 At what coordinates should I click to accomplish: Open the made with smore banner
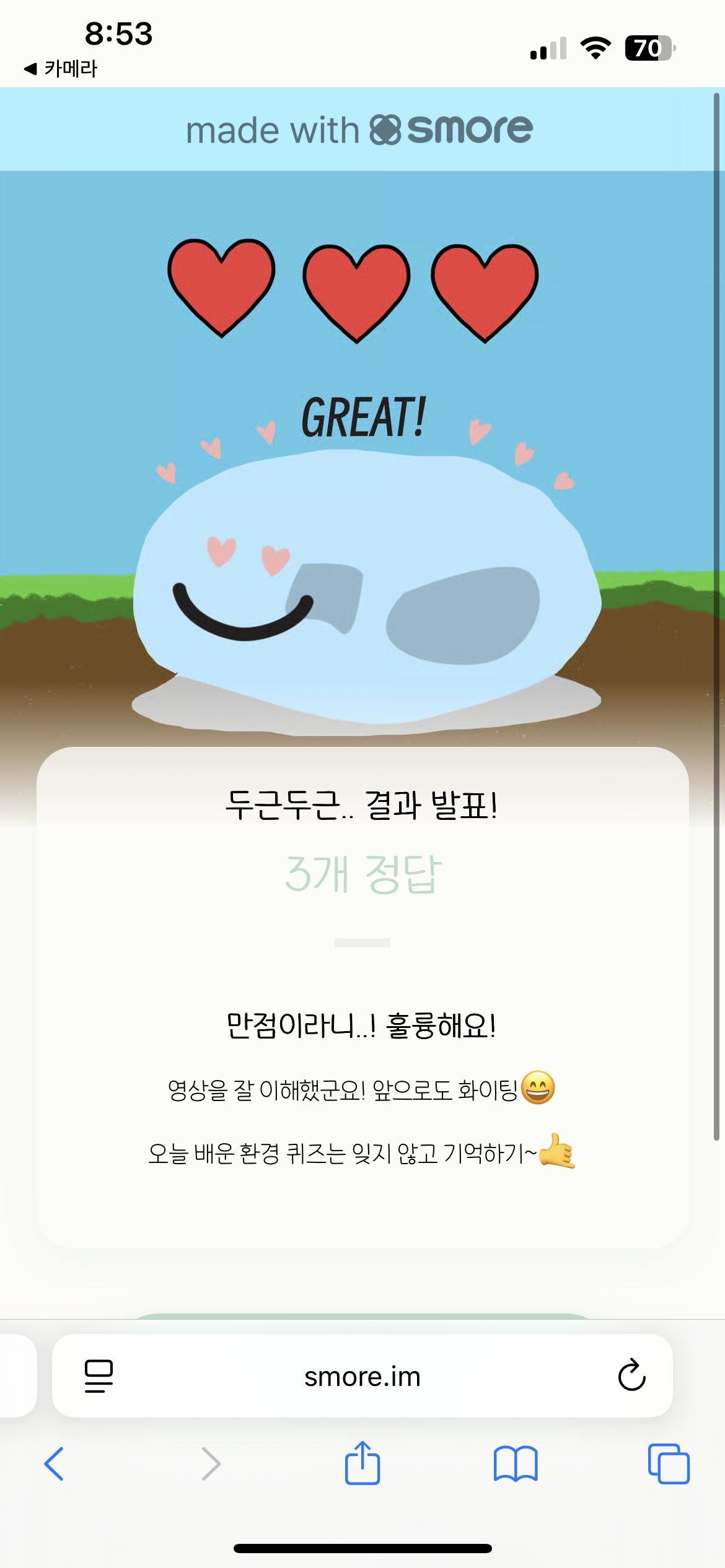pos(359,130)
